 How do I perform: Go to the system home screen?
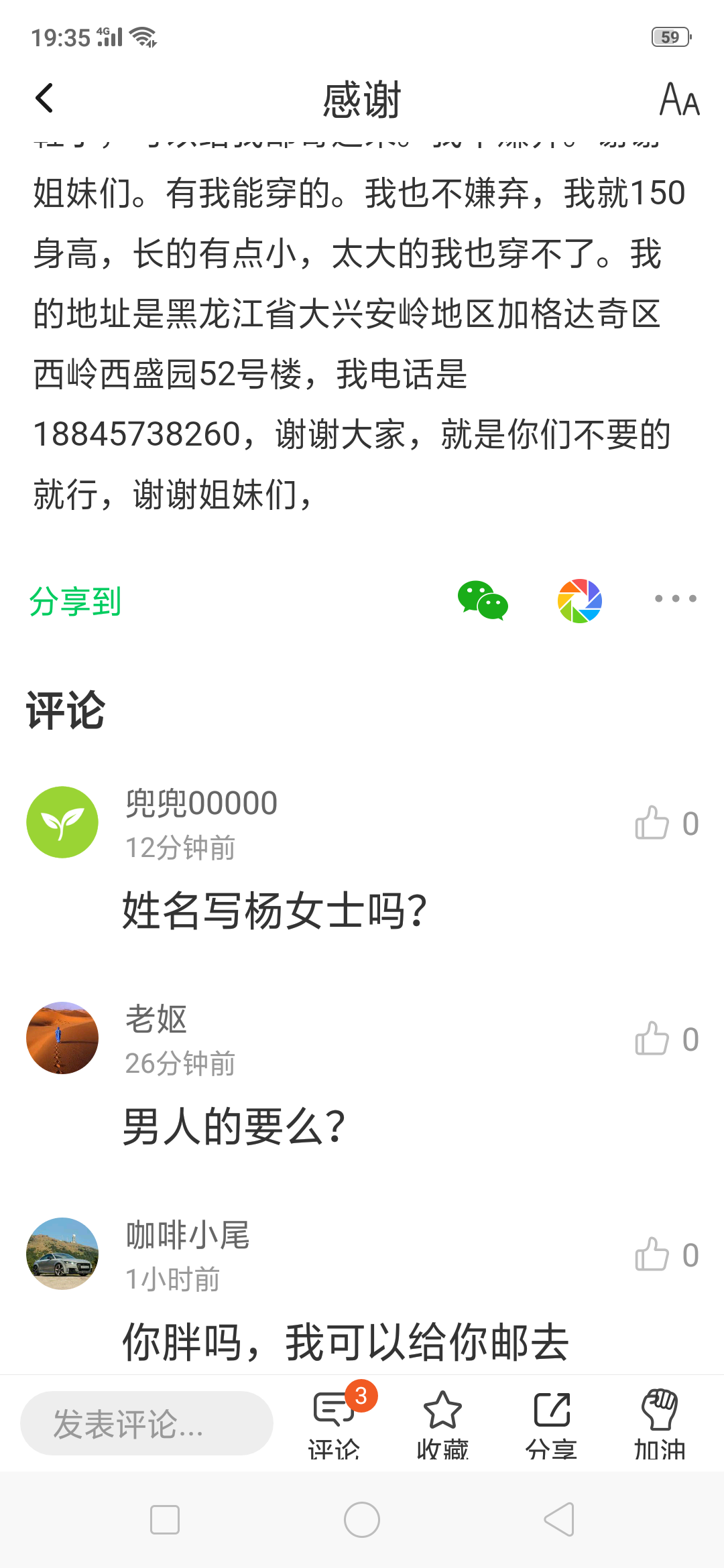[x=362, y=1520]
